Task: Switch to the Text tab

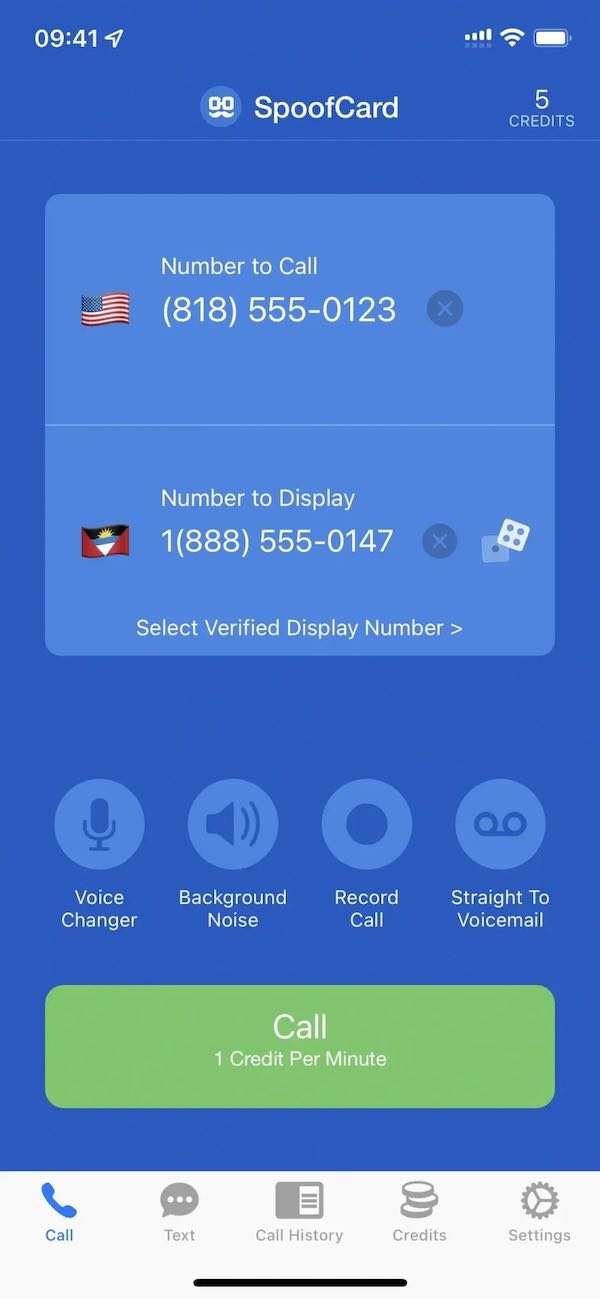Action: click(x=180, y=1211)
